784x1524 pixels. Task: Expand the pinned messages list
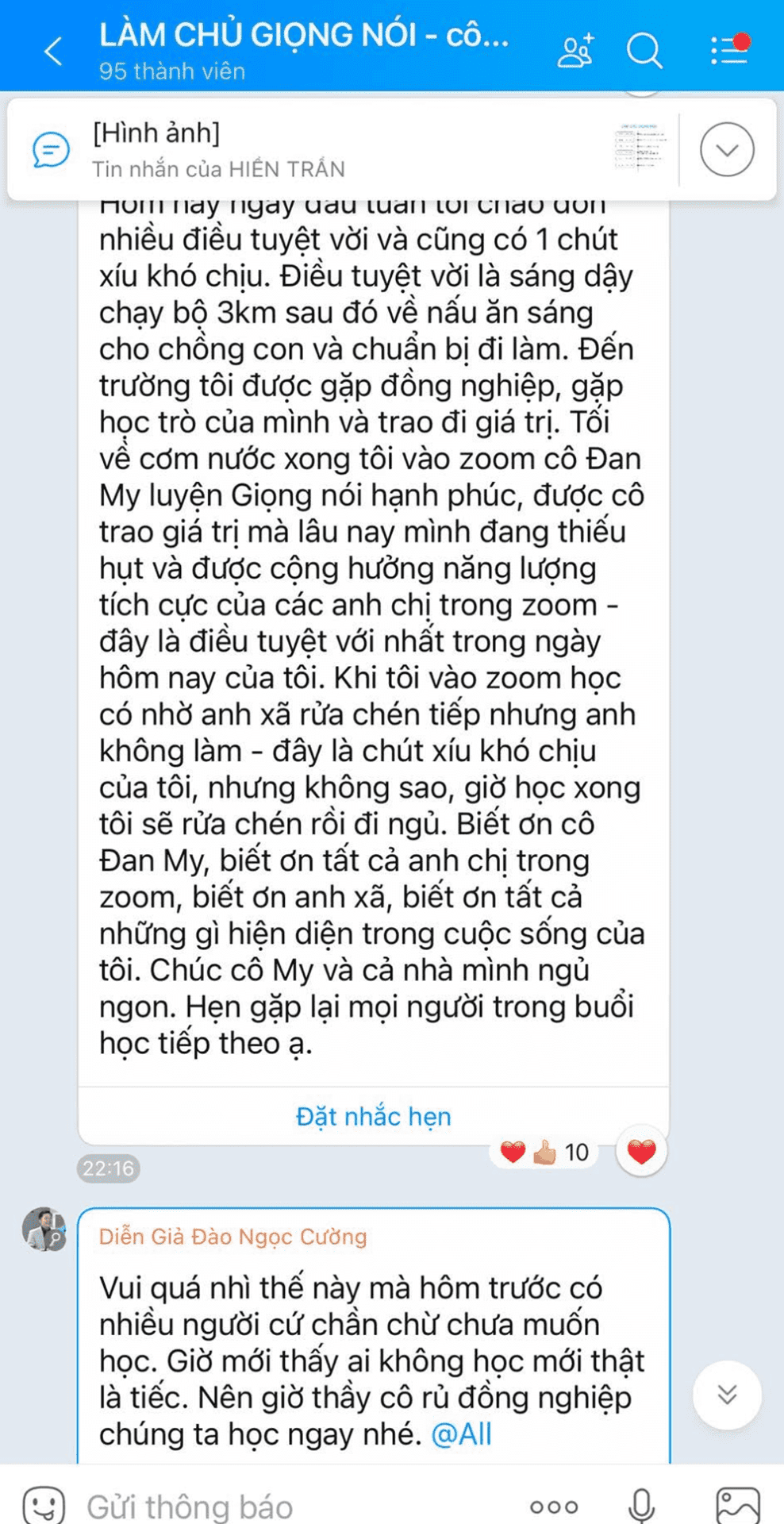click(x=726, y=150)
